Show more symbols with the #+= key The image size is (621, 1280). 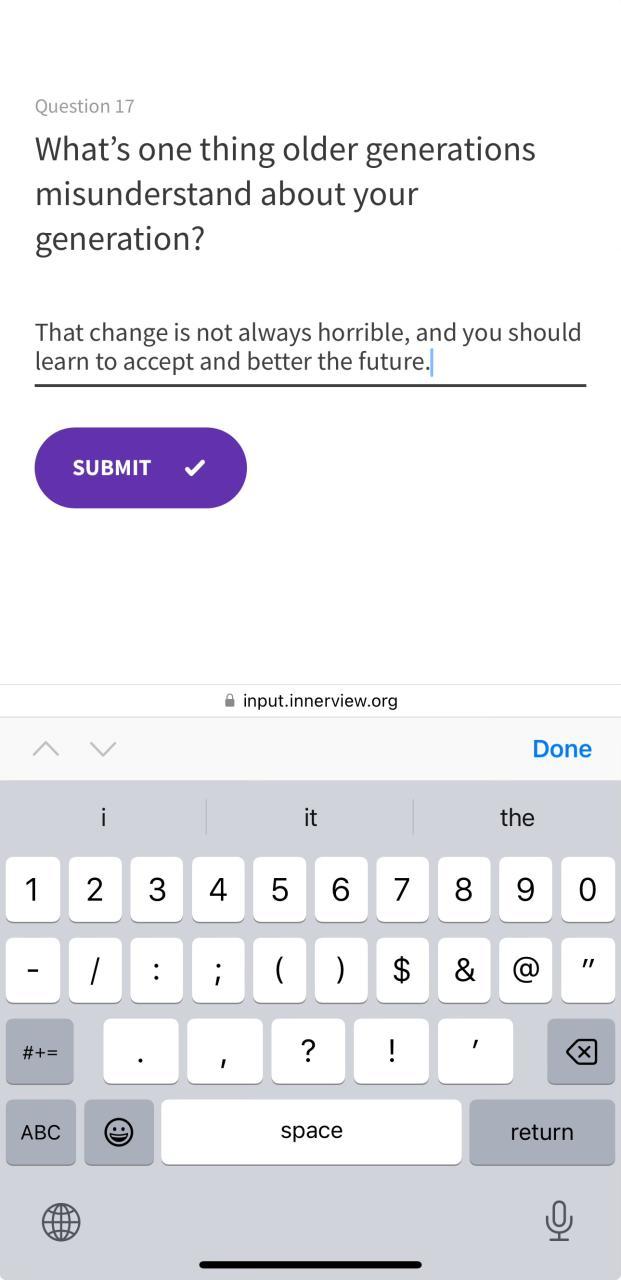40,1051
